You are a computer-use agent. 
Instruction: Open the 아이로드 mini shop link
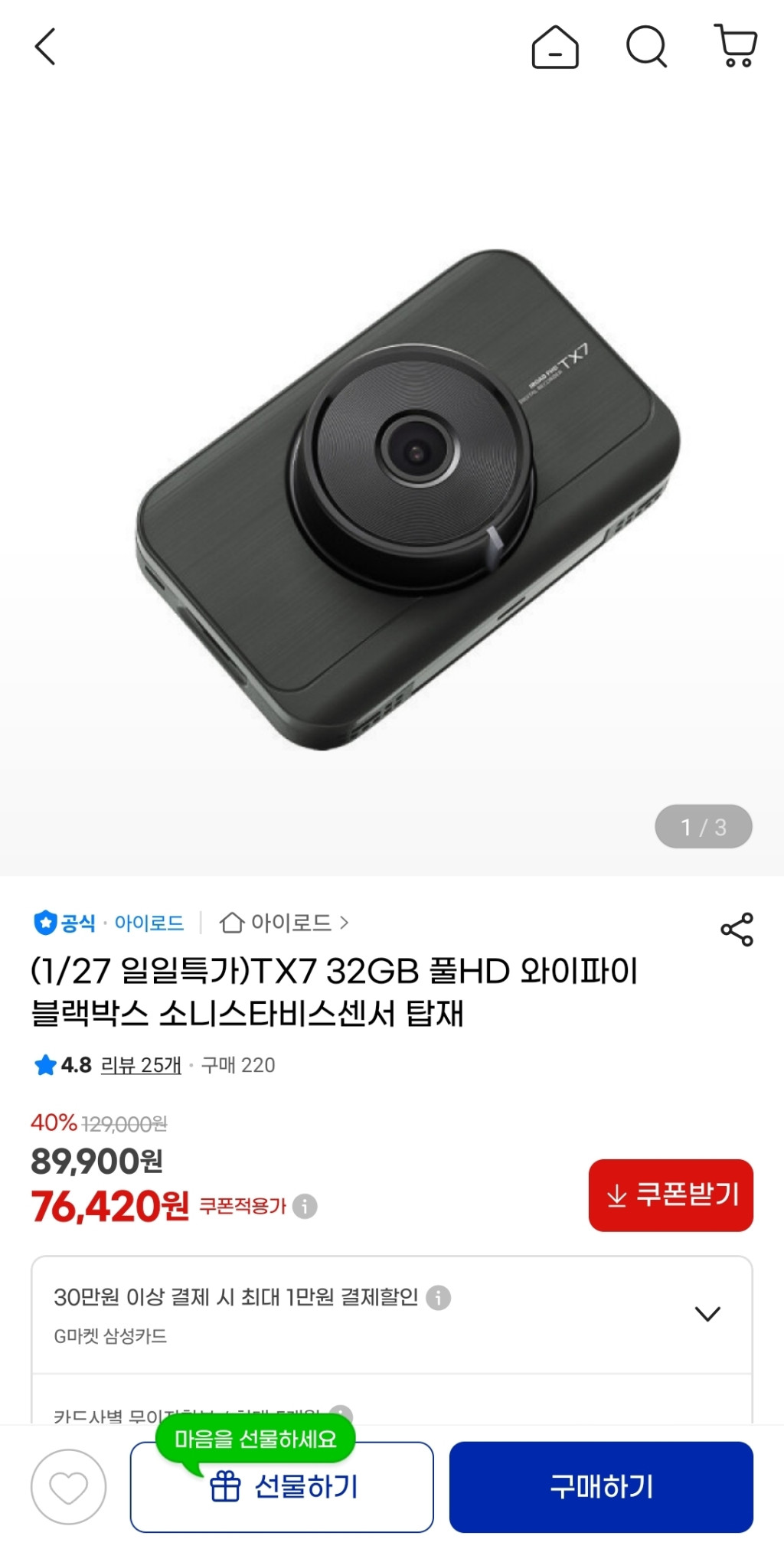click(x=284, y=923)
